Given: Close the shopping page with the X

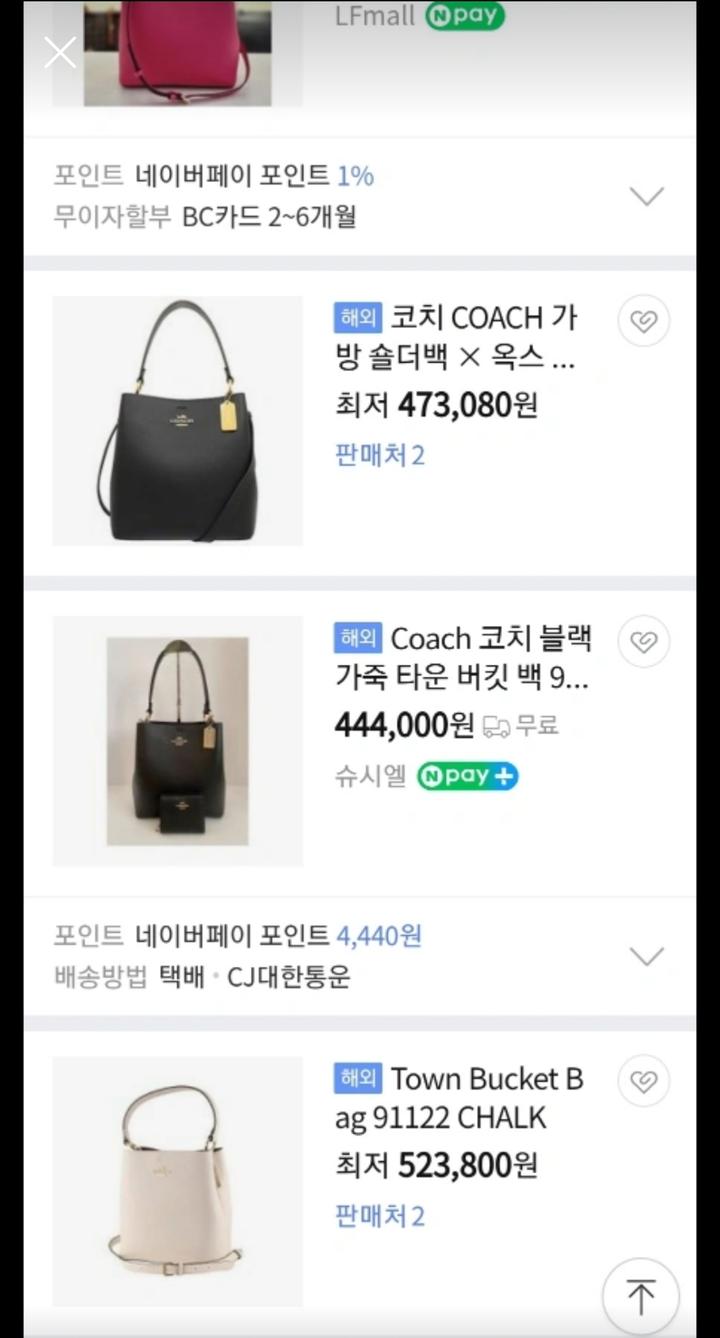Looking at the screenshot, I should (x=60, y=52).
